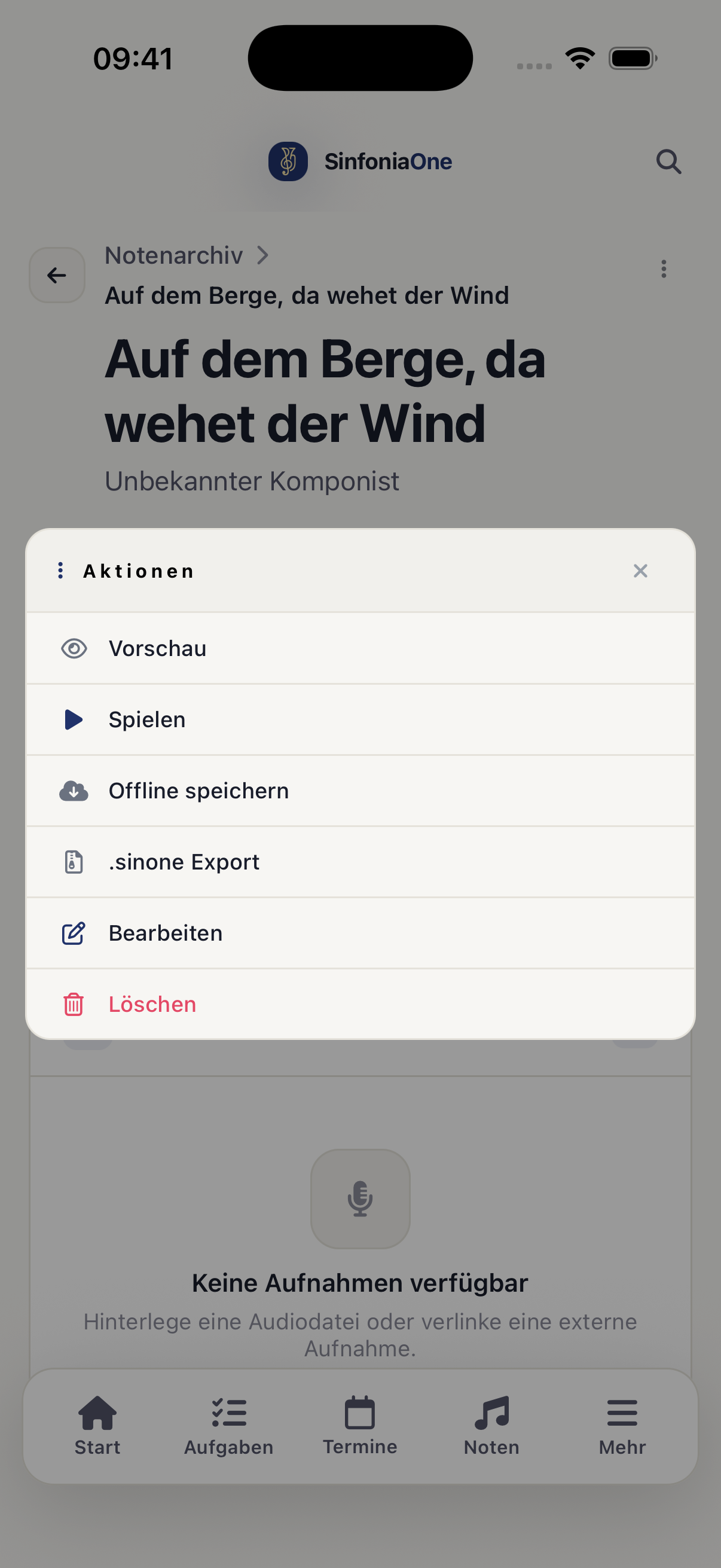Screen dimensions: 721x1568
Task: Open Vorschau for this piece
Action: click(360, 648)
